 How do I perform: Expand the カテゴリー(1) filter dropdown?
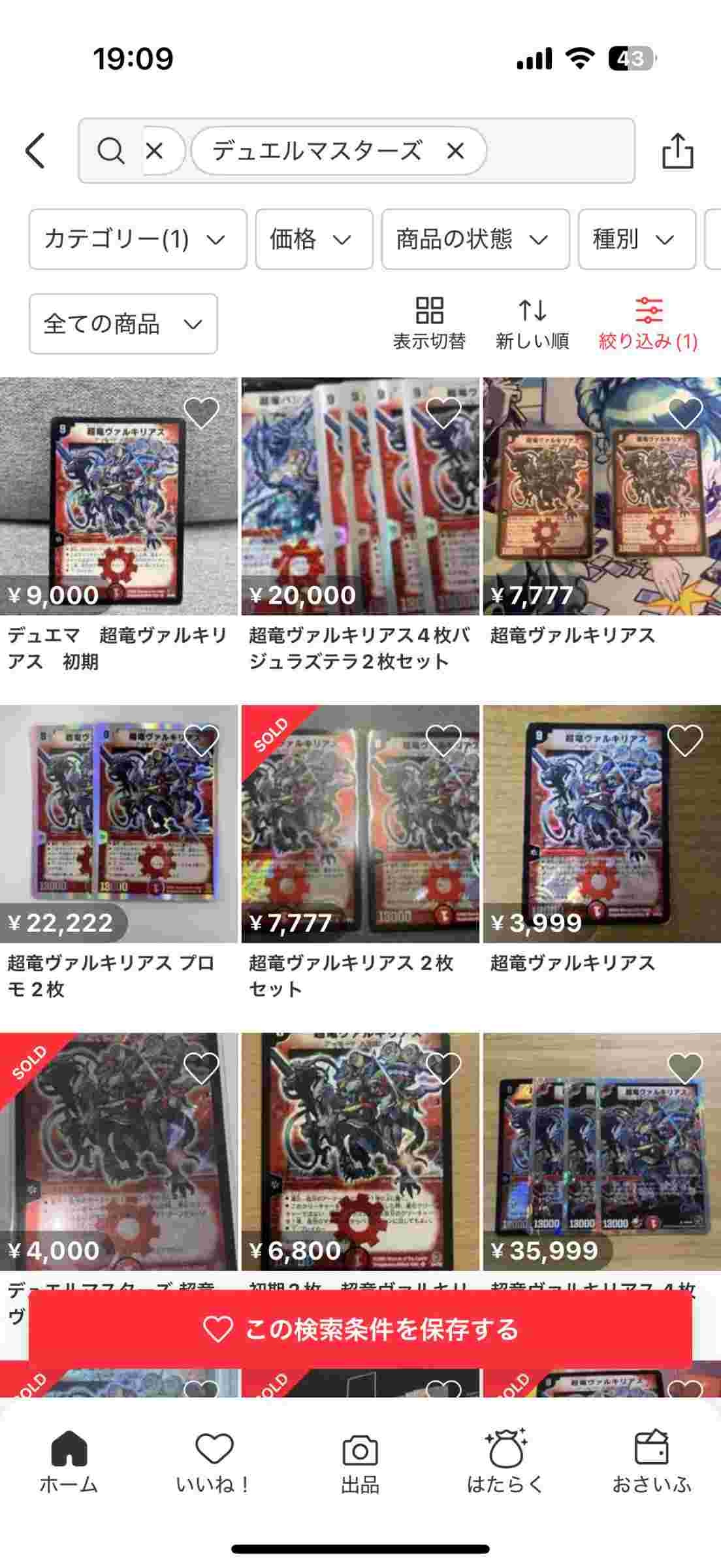[x=137, y=239]
